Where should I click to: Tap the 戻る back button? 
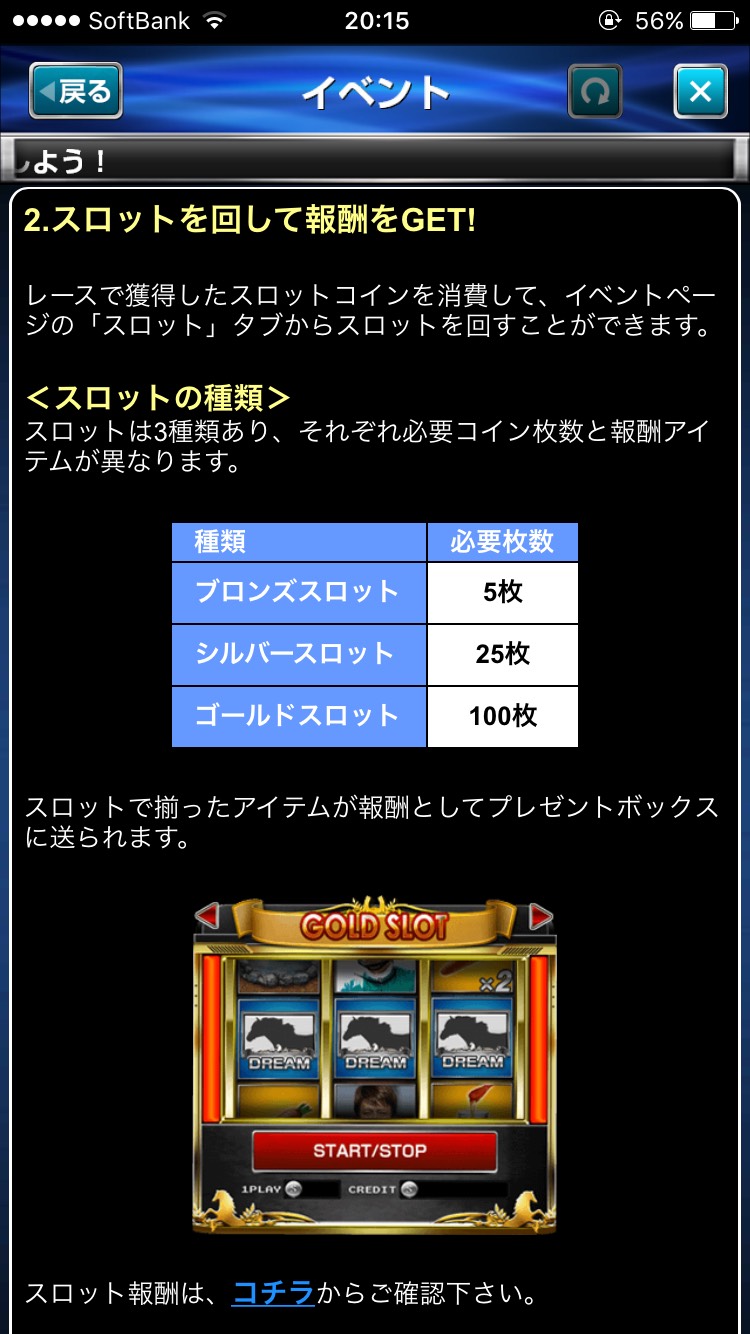tap(76, 92)
